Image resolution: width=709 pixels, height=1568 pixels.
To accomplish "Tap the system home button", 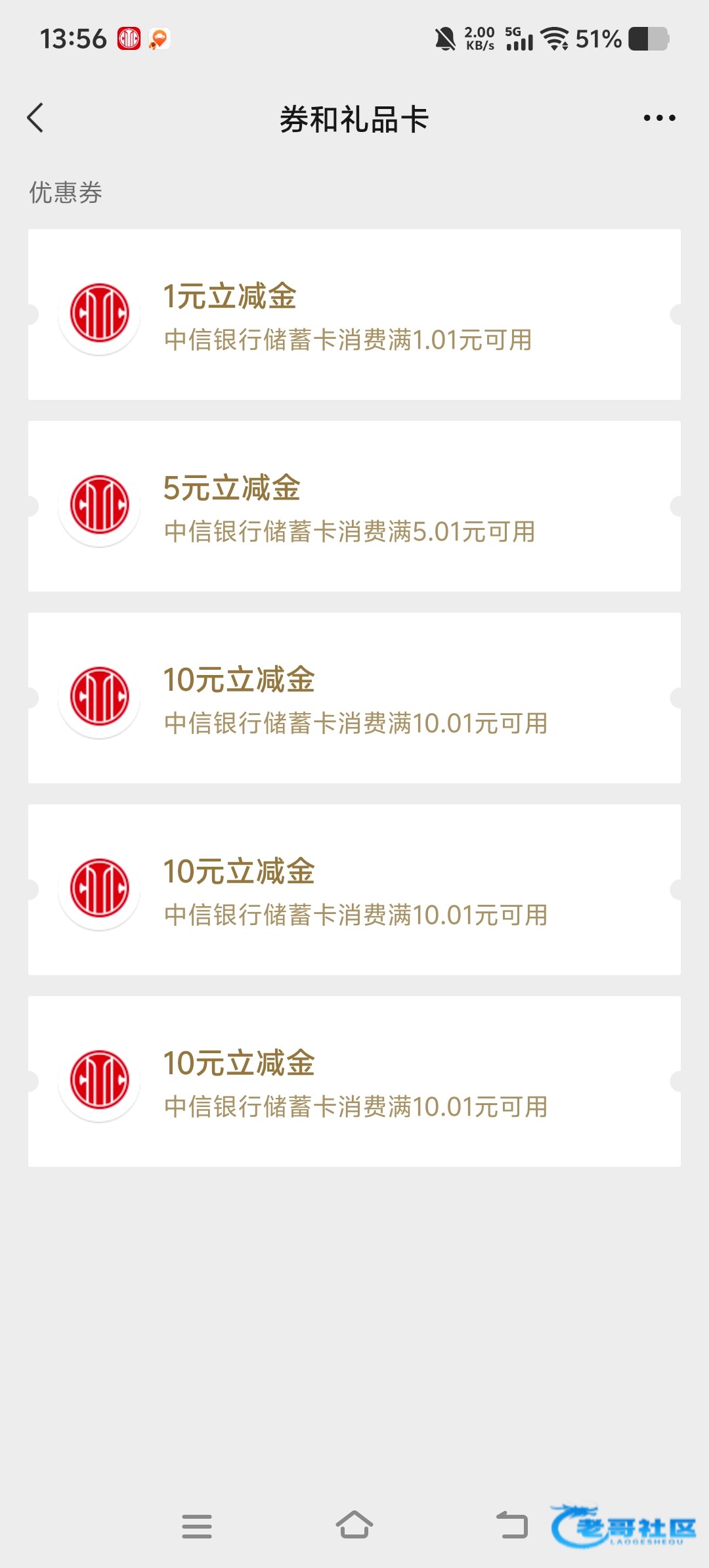I will [354, 1525].
